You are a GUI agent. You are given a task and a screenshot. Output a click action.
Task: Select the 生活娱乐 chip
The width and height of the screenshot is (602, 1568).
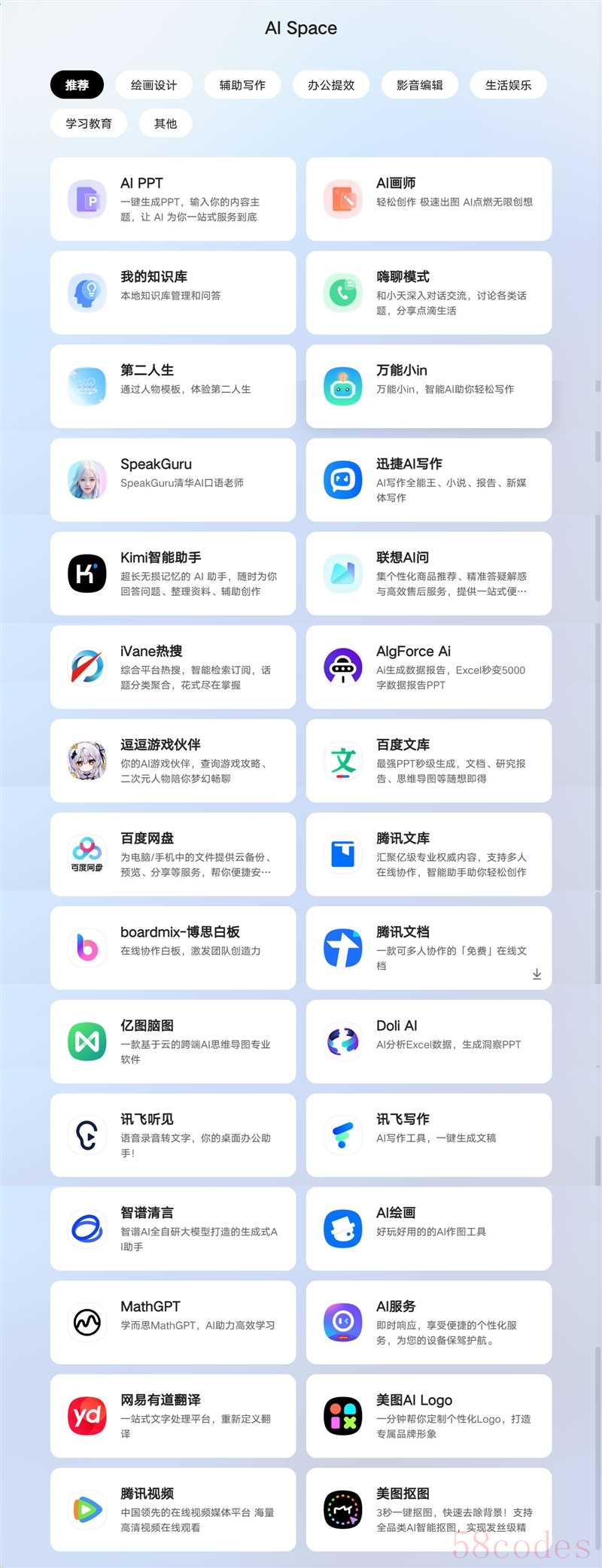[x=508, y=85]
